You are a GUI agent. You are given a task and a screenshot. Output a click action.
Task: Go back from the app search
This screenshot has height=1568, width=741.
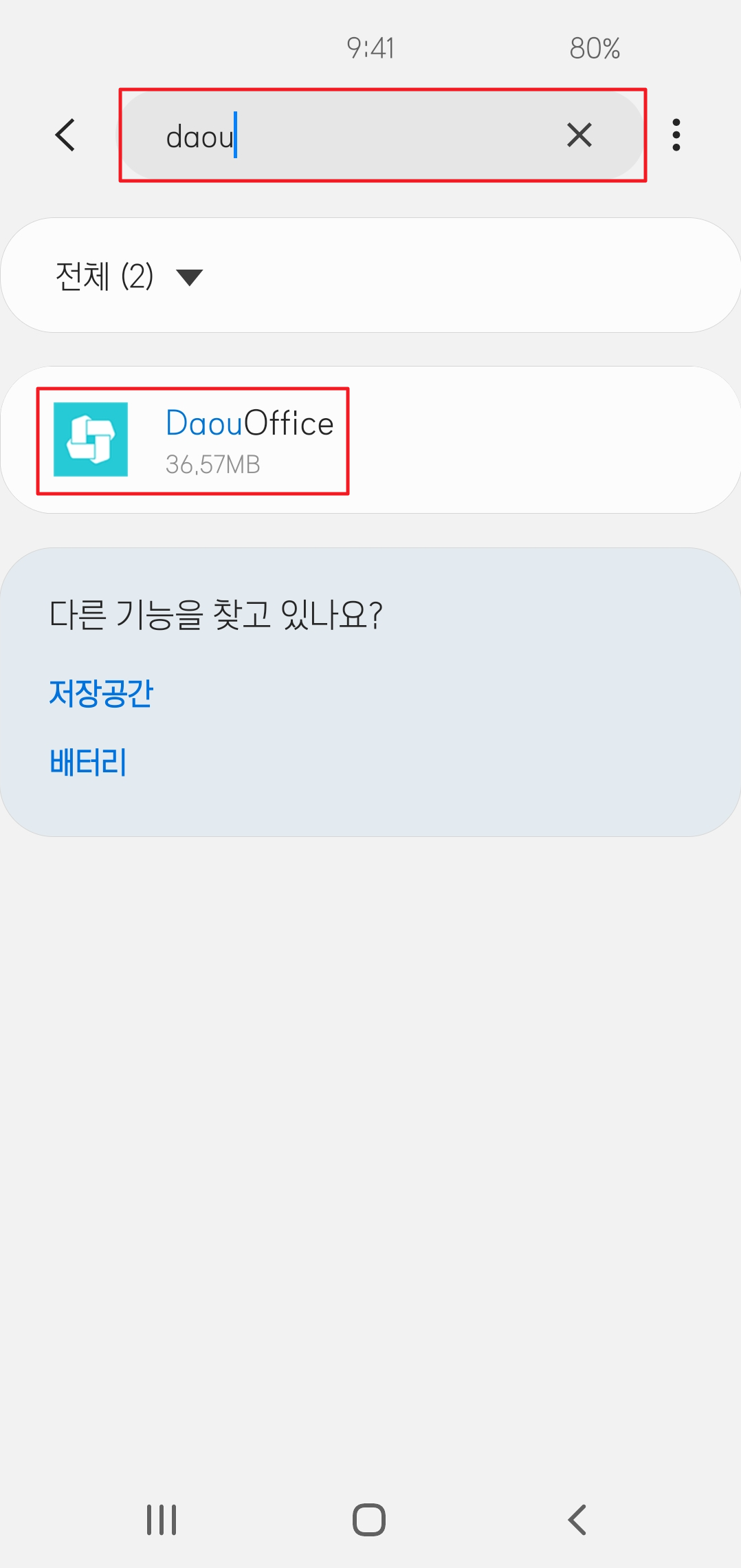point(65,135)
